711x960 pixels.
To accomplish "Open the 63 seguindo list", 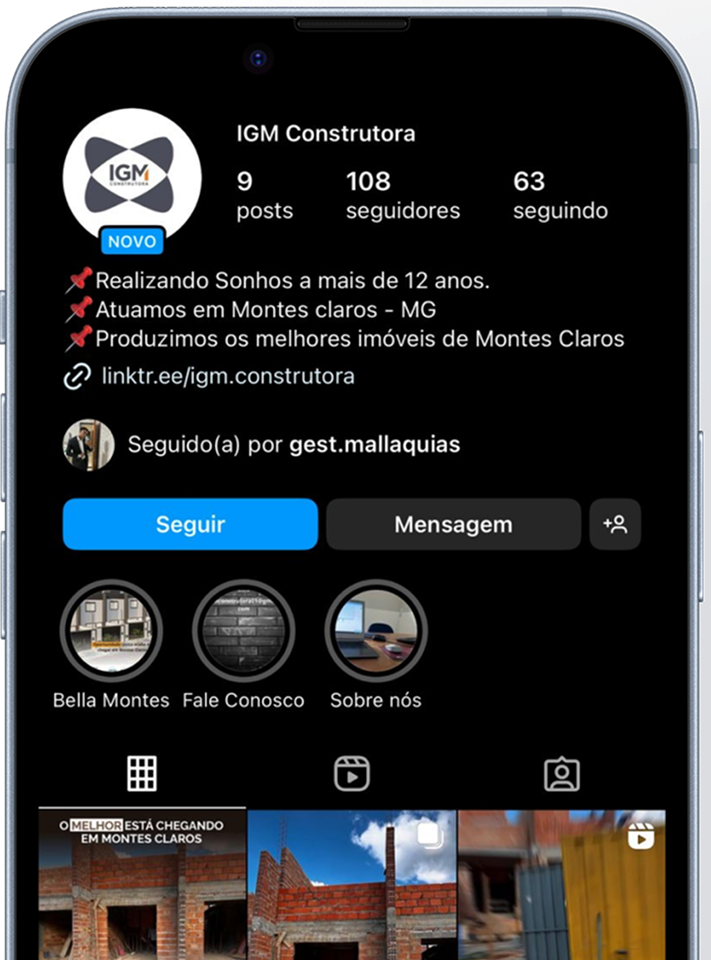I will coord(560,195).
